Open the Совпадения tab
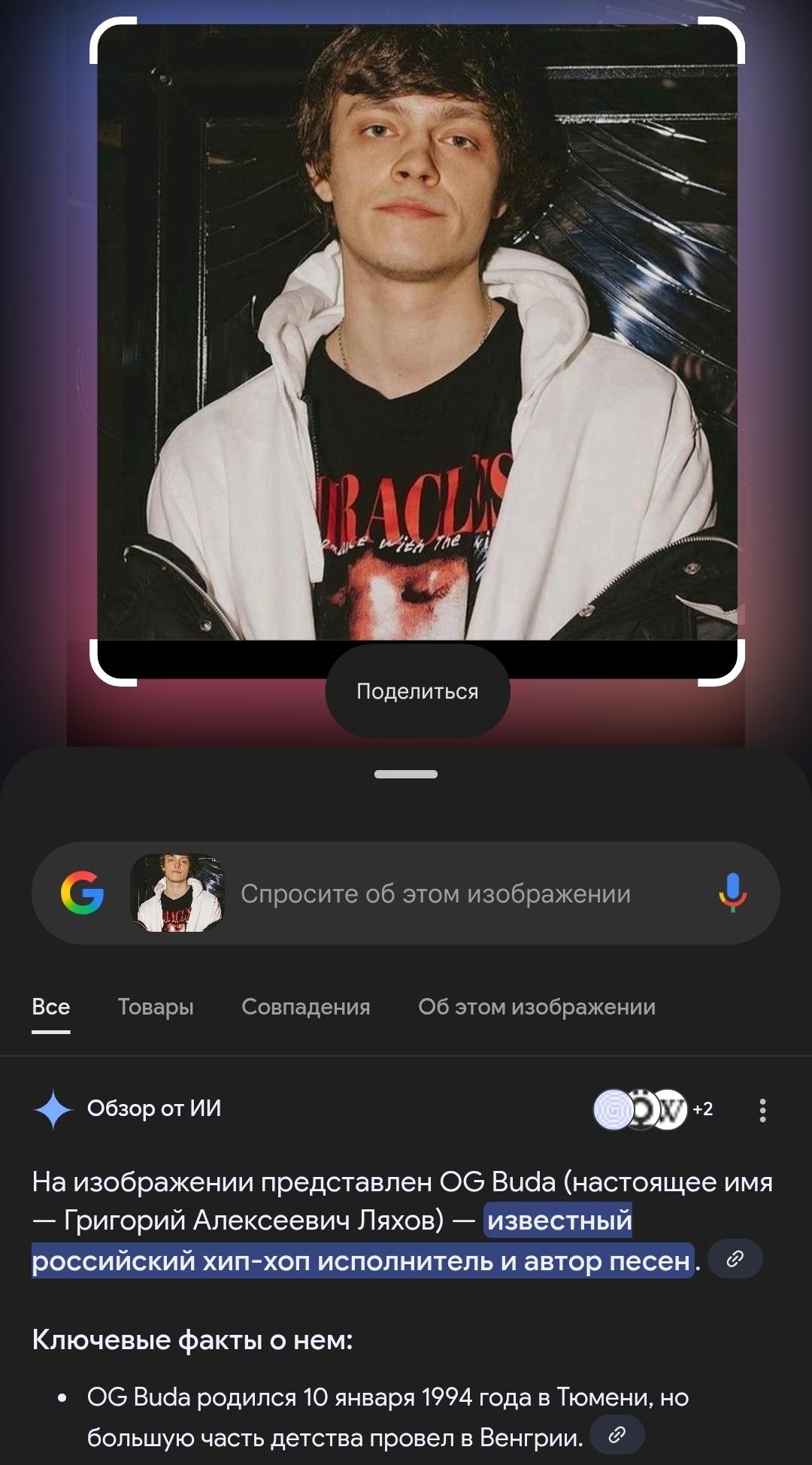The height and width of the screenshot is (1465, 812). point(305,1007)
